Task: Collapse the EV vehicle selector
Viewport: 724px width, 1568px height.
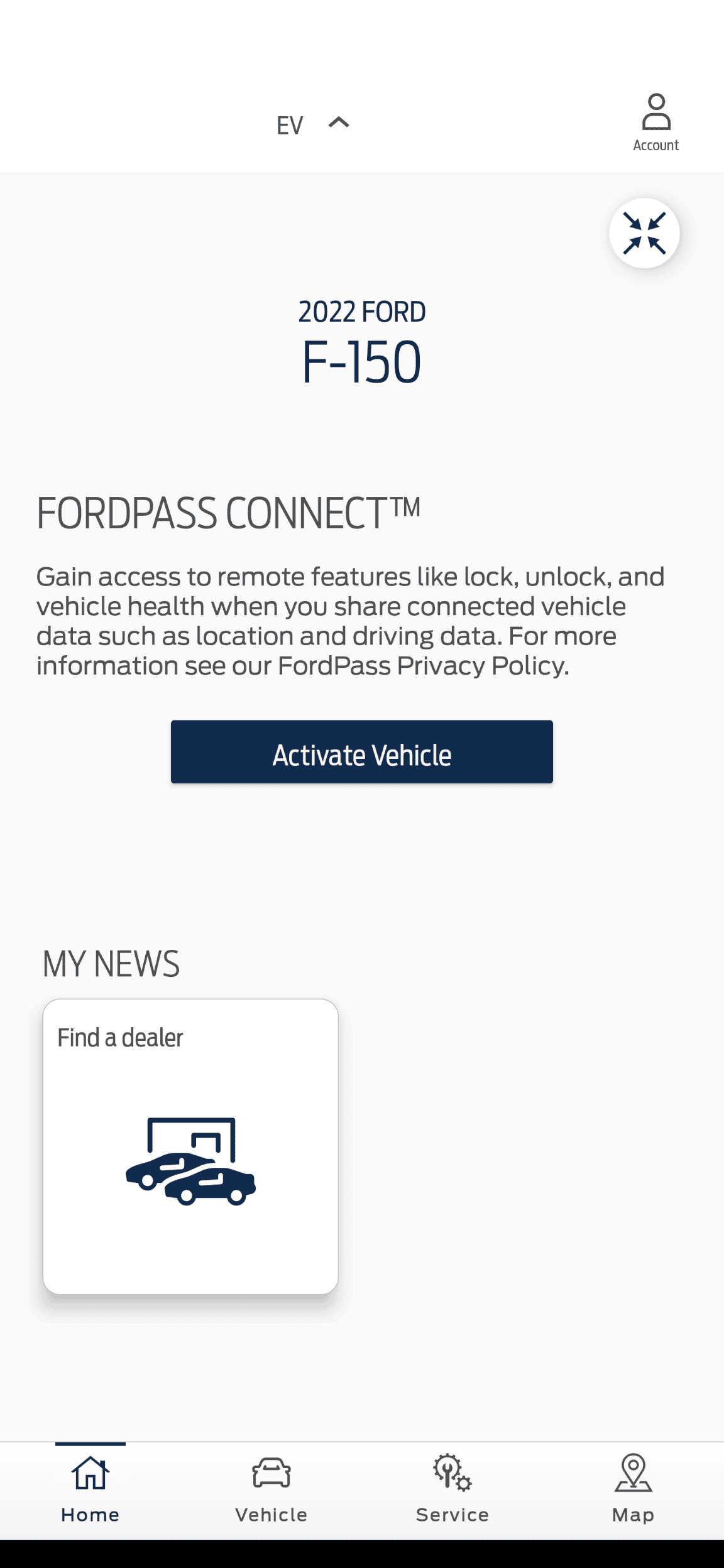Action: (339, 123)
